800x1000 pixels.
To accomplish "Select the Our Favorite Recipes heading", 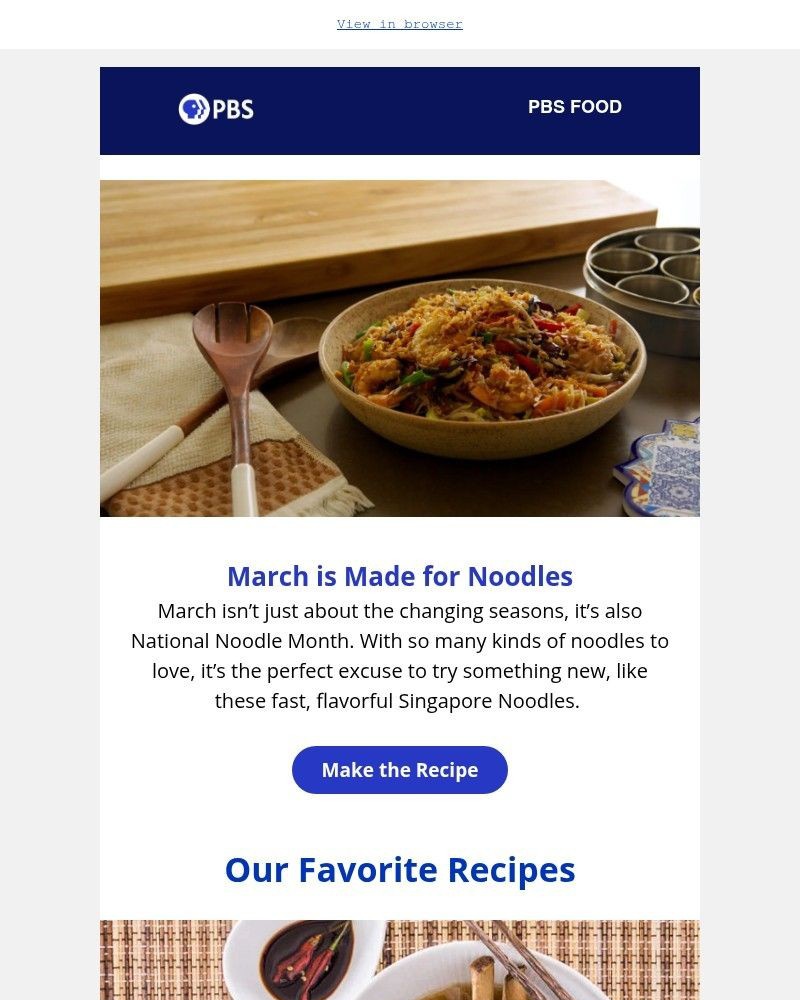I will [399, 869].
